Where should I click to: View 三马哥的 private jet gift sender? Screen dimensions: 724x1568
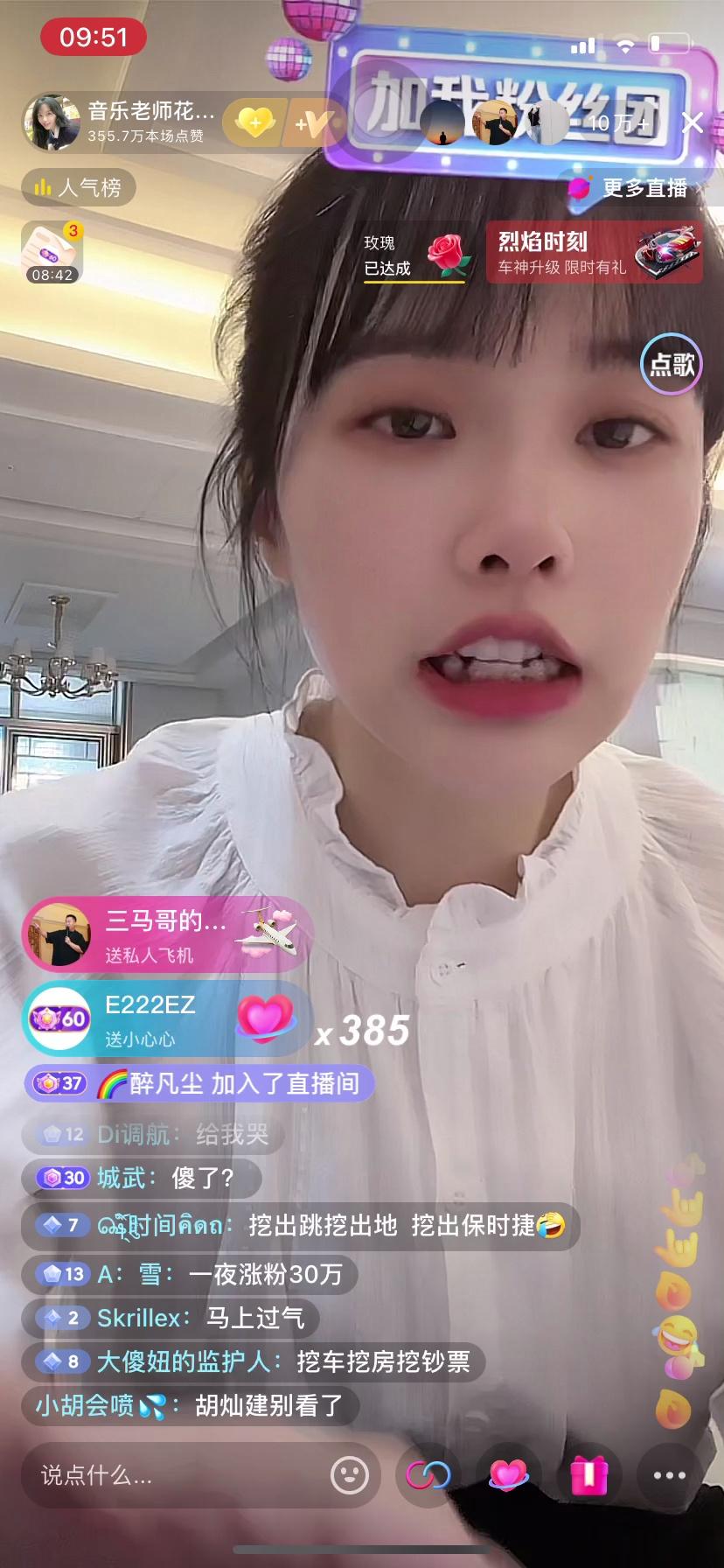[166, 935]
